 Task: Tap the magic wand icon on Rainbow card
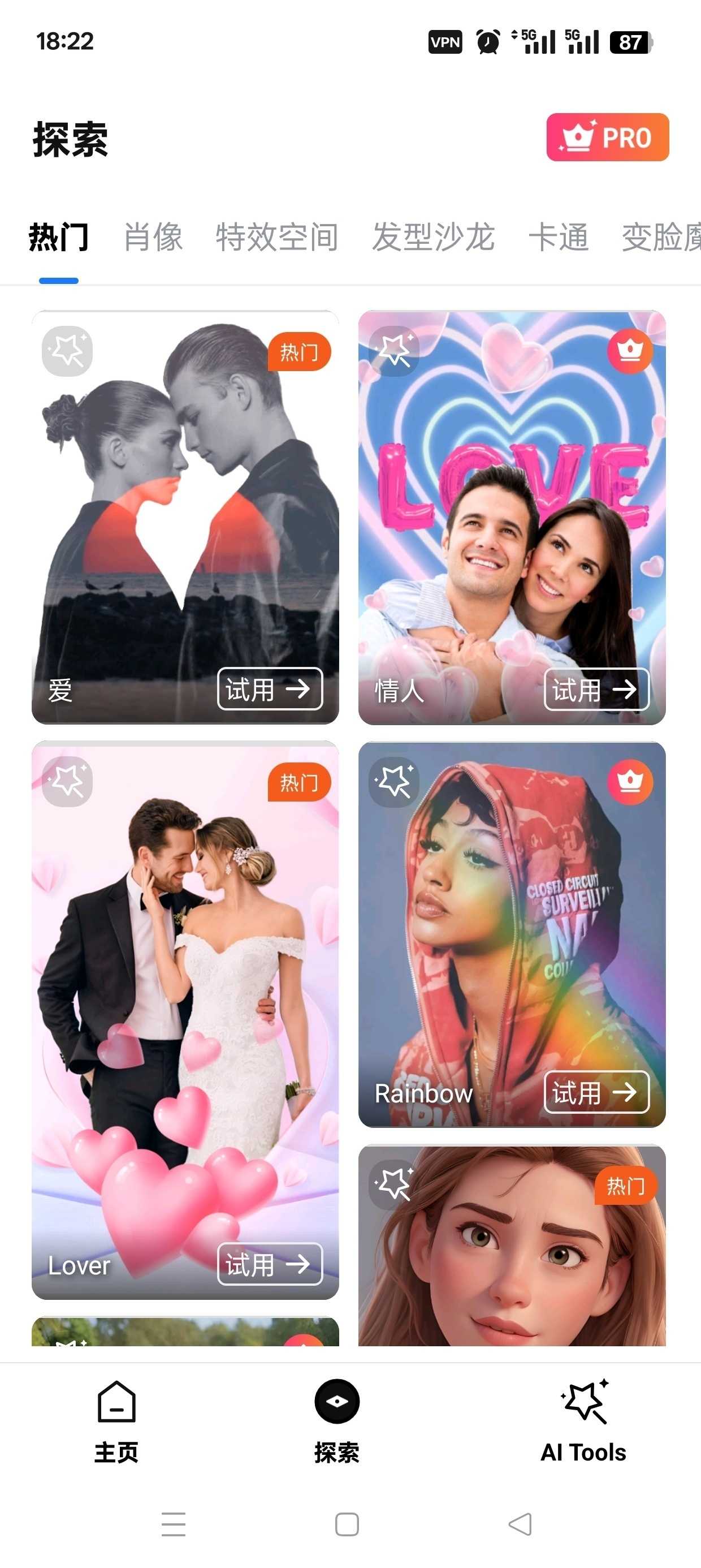[x=393, y=782]
